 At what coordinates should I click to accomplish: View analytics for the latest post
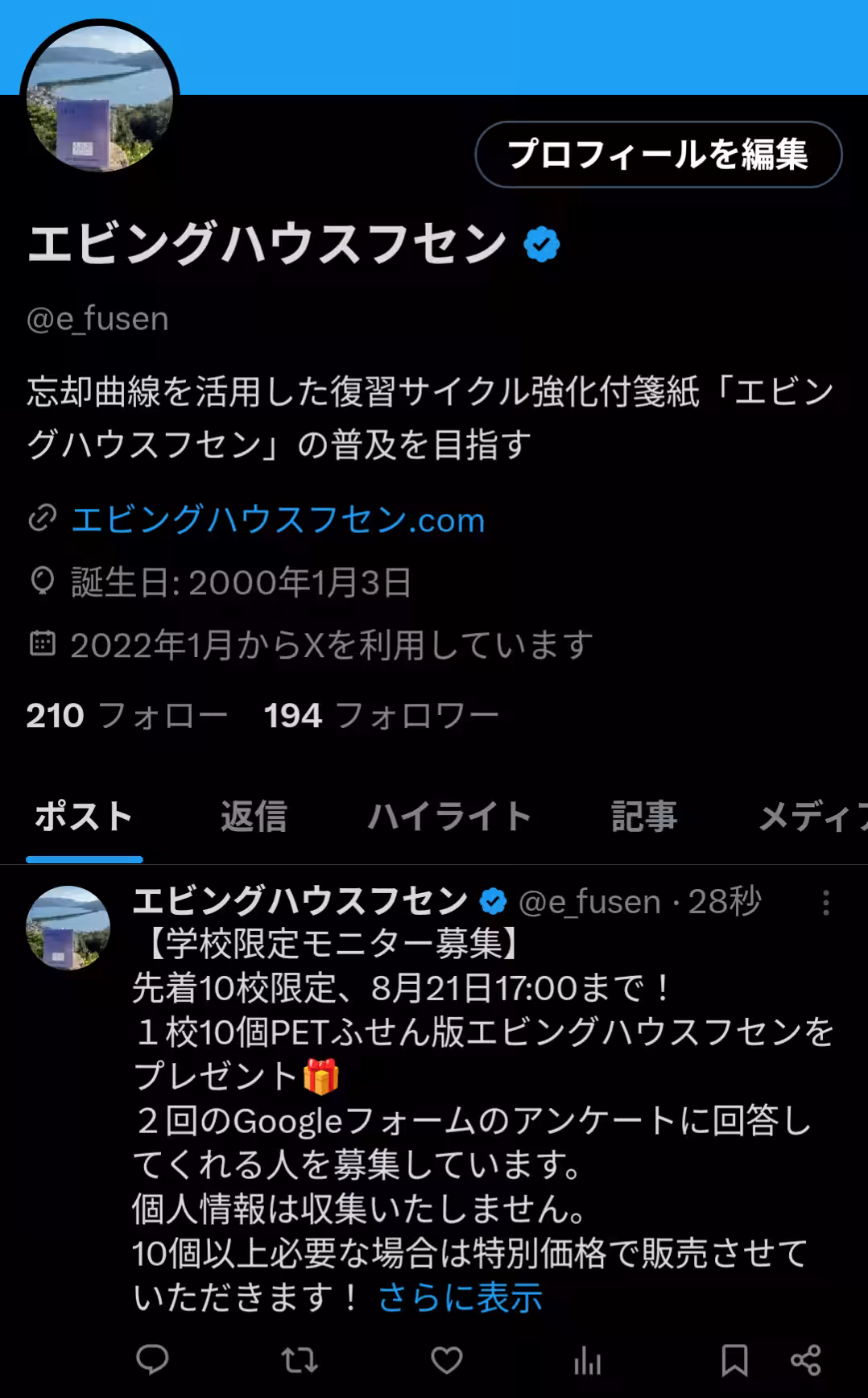pyautogui.click(x=589, y=1358)
